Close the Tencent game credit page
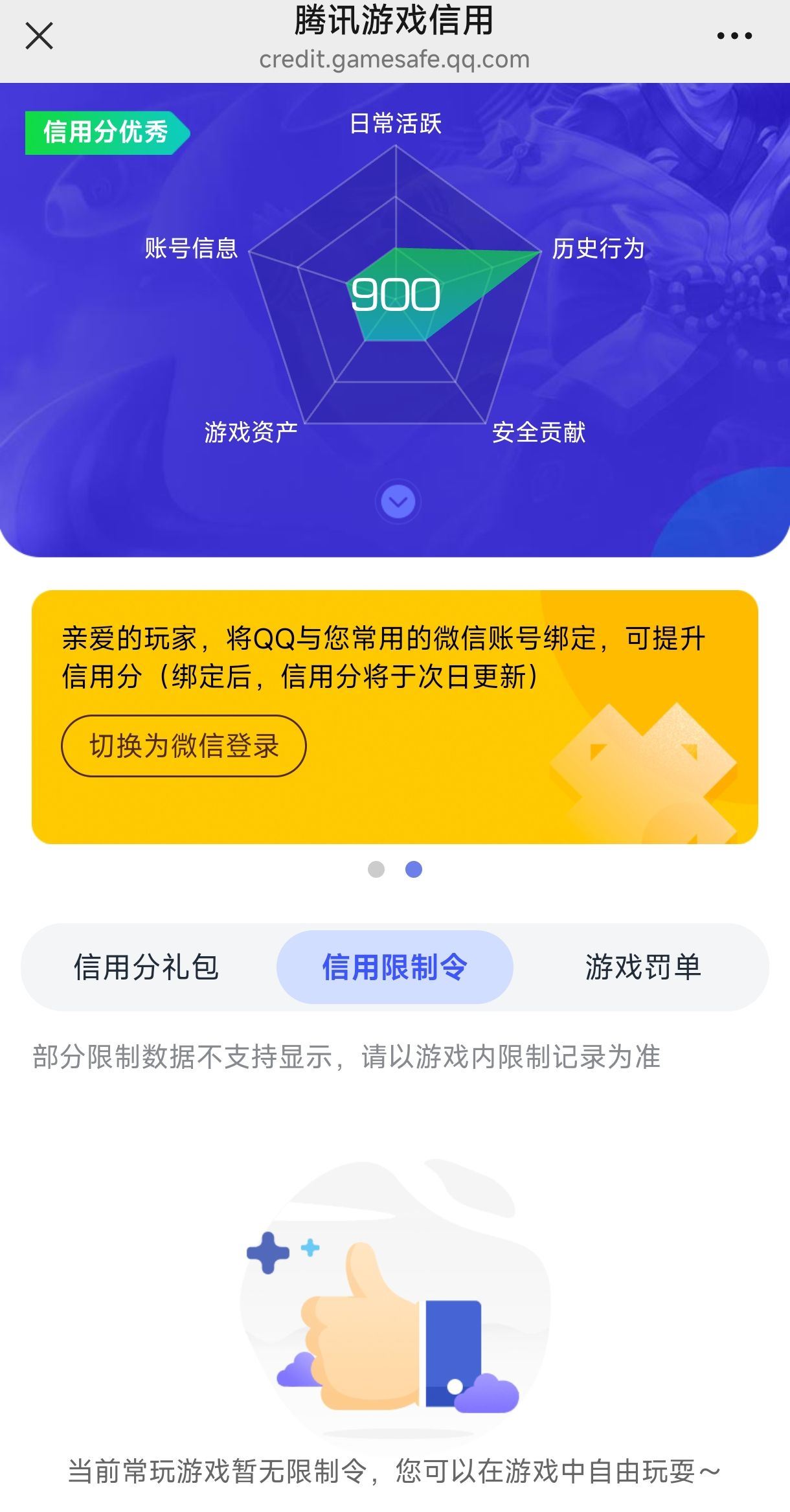Viewport: 790px width, 1512px height. click(39, 36)
